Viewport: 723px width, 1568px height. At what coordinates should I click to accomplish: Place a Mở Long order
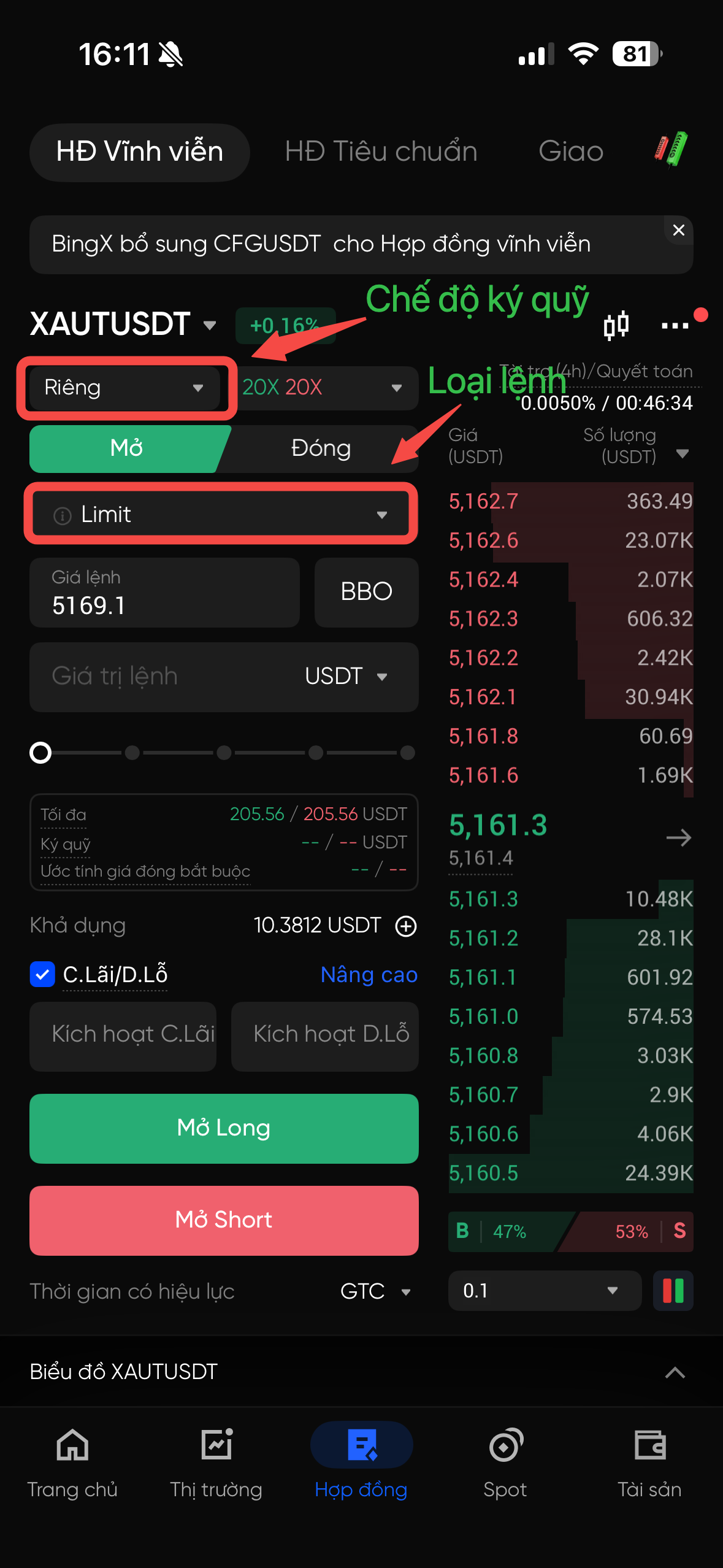(x=224, y=1128)
